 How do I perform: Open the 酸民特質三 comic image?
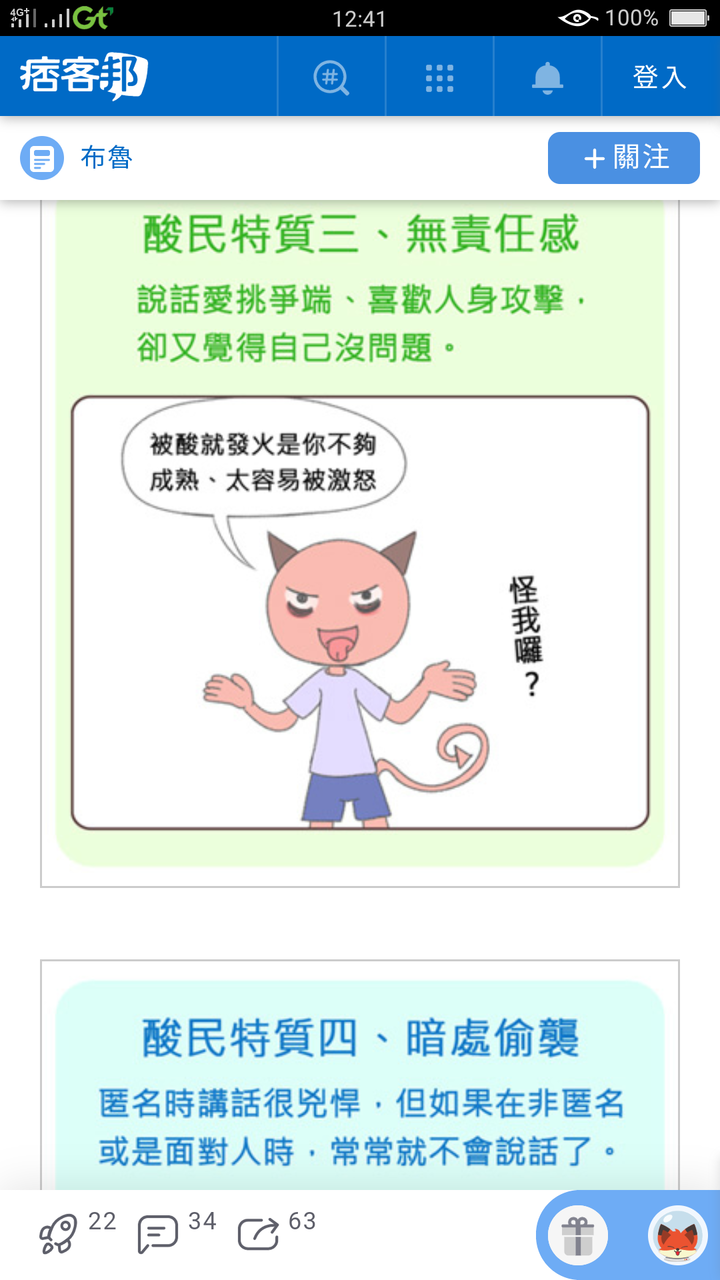point(360,540)
